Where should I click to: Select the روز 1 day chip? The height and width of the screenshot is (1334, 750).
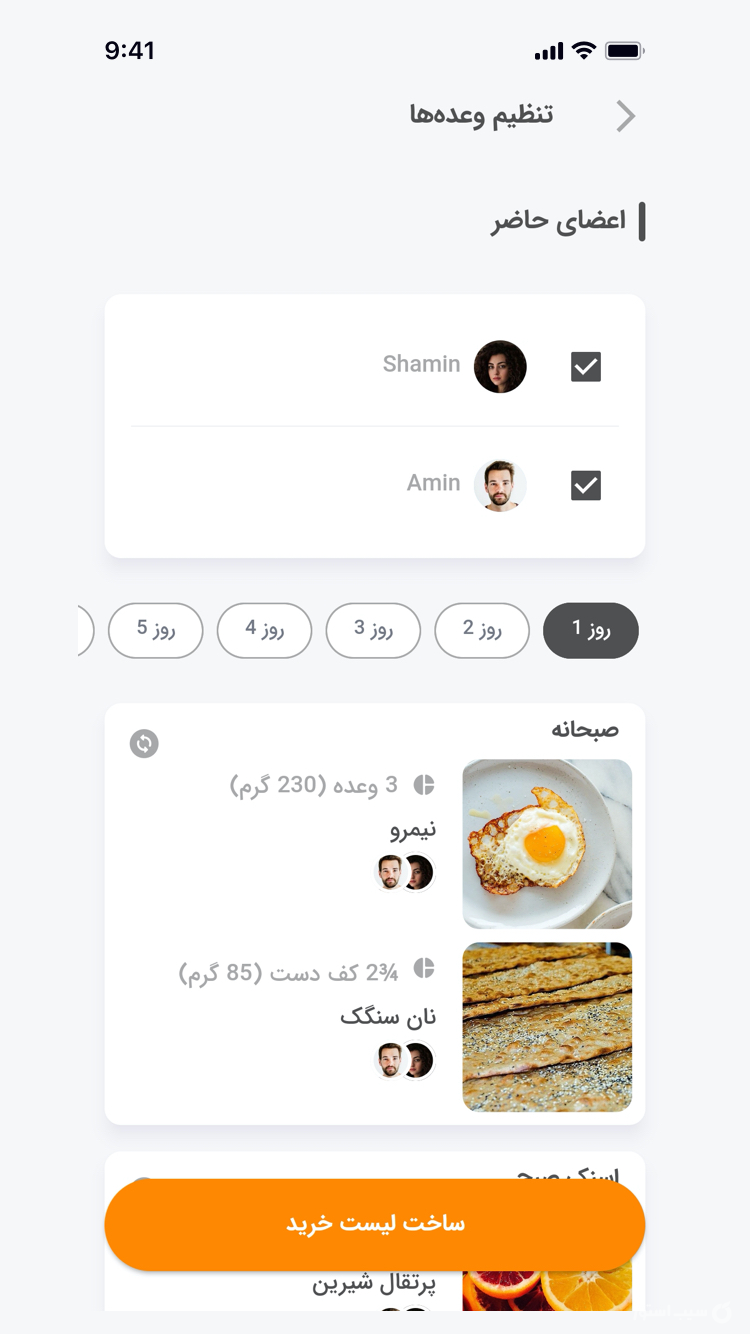591,630
